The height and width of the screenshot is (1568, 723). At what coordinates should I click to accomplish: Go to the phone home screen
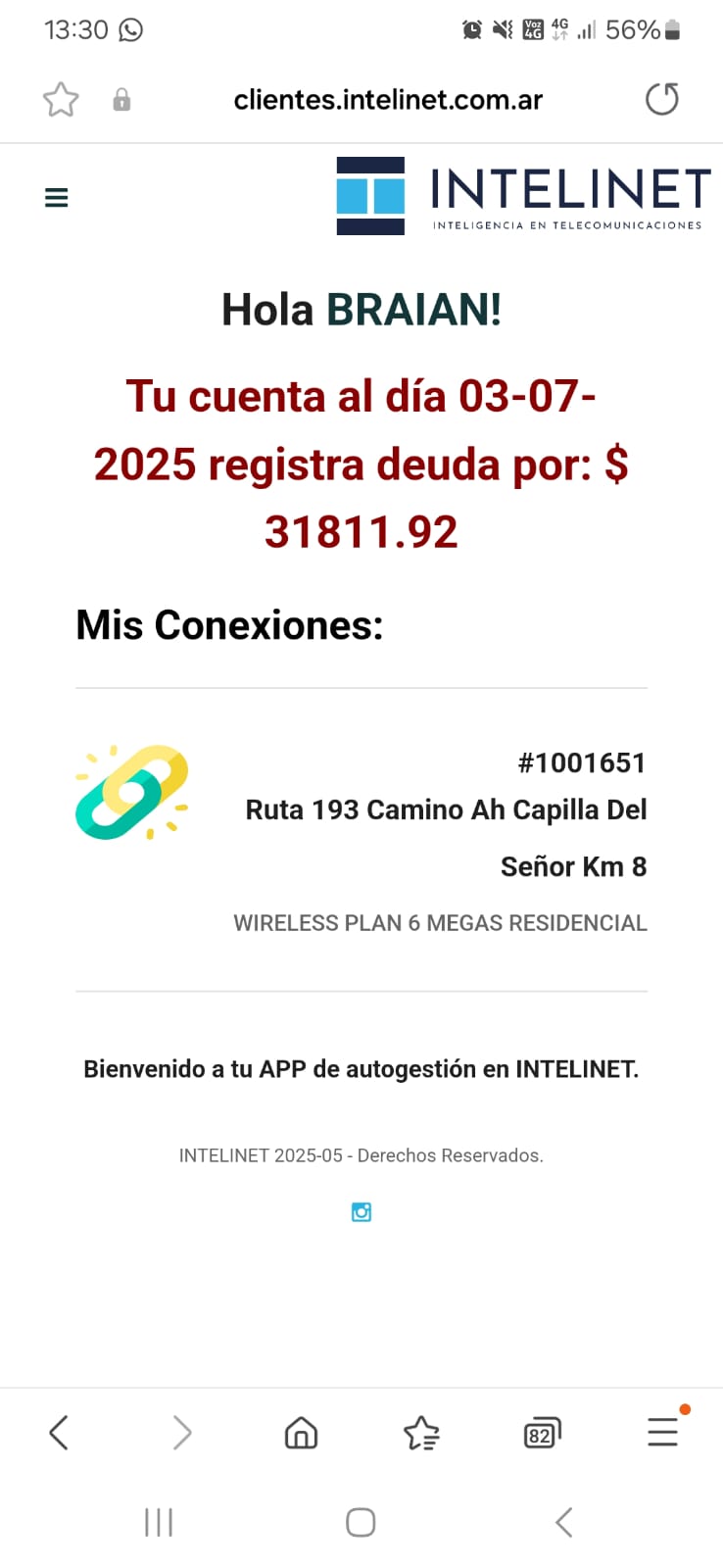coord(361,1522)
